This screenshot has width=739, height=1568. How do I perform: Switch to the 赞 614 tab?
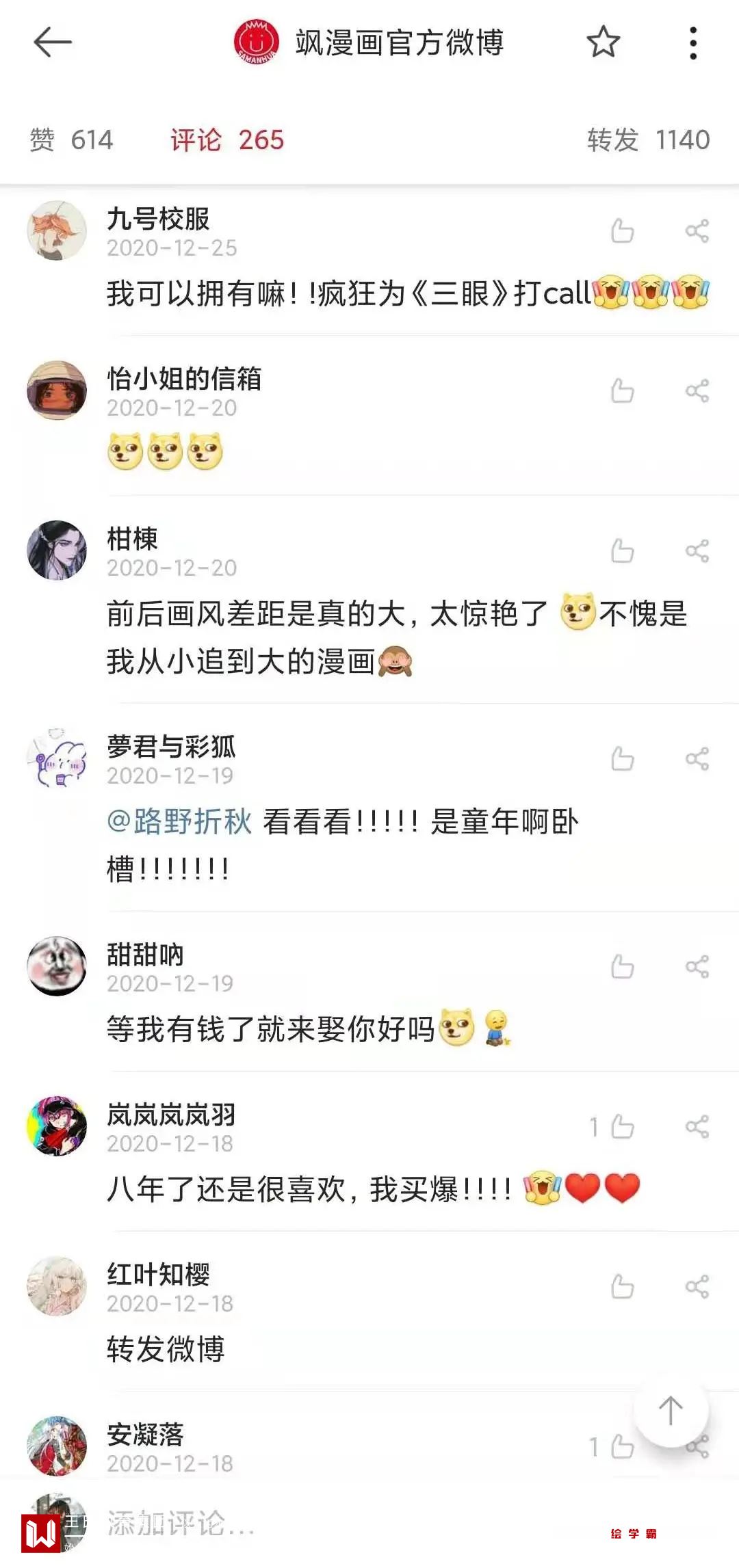(x=71, y=140)
